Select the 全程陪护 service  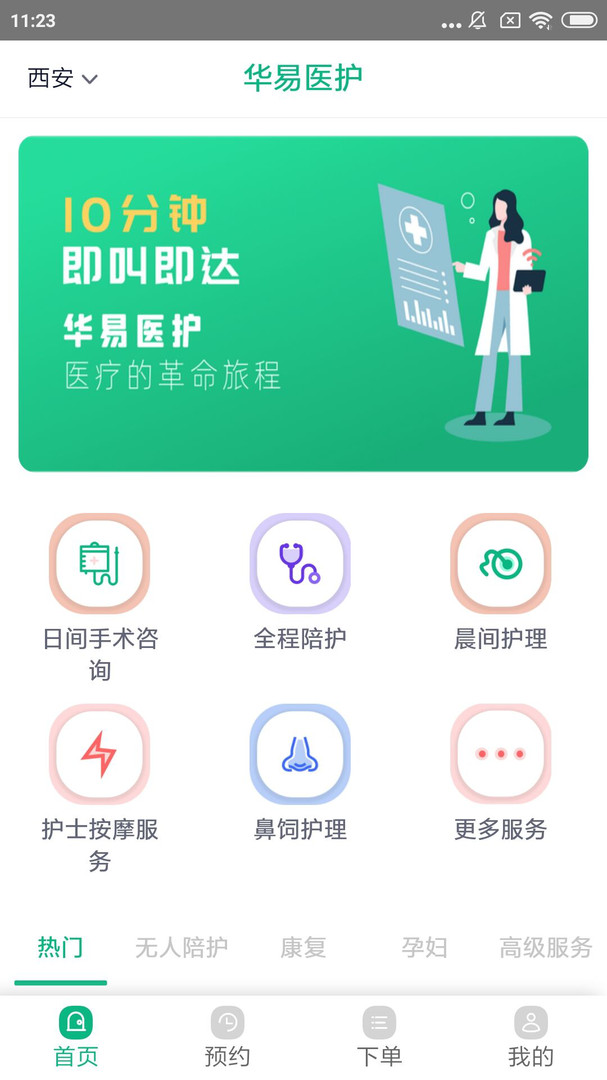coord(300,564)
